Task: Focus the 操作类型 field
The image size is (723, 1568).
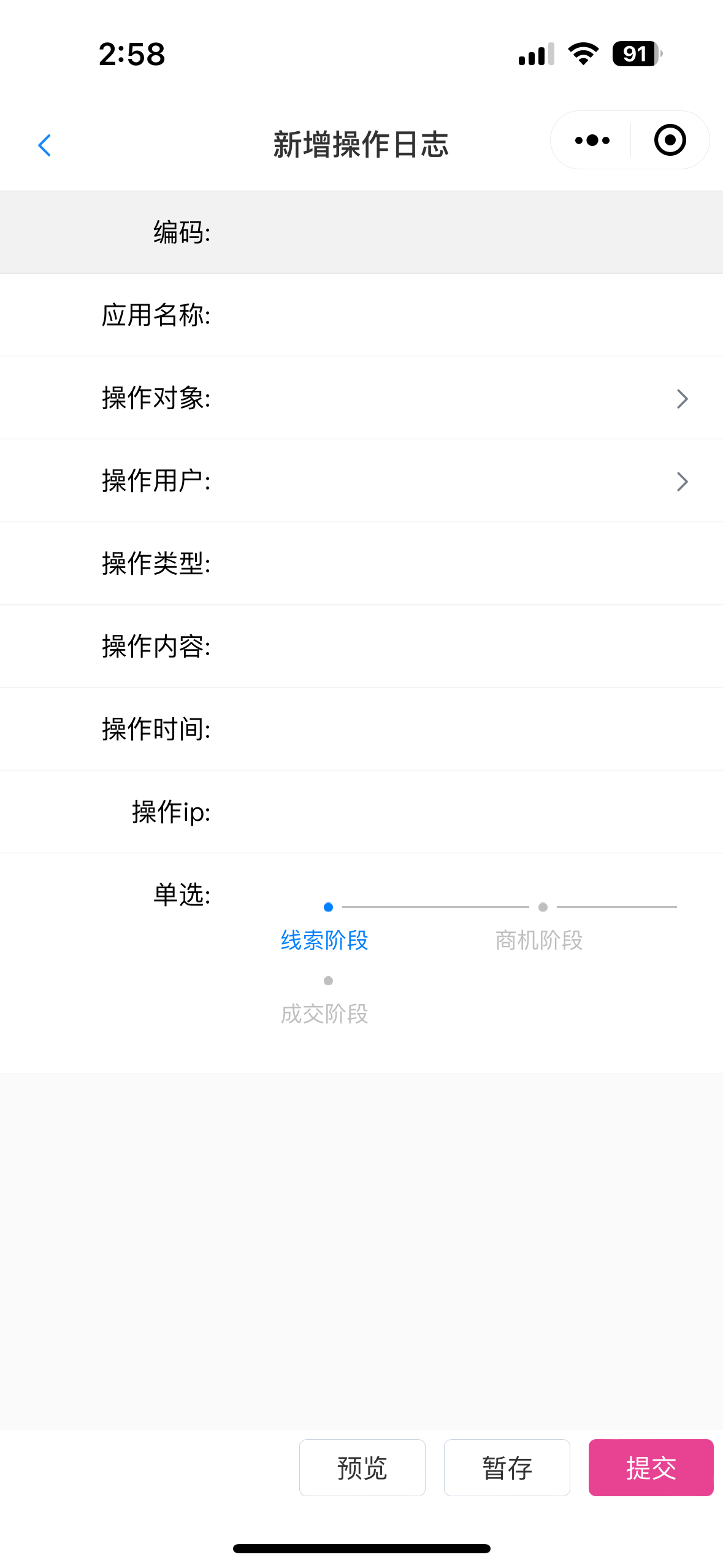Action: click(x=454, y=564)
